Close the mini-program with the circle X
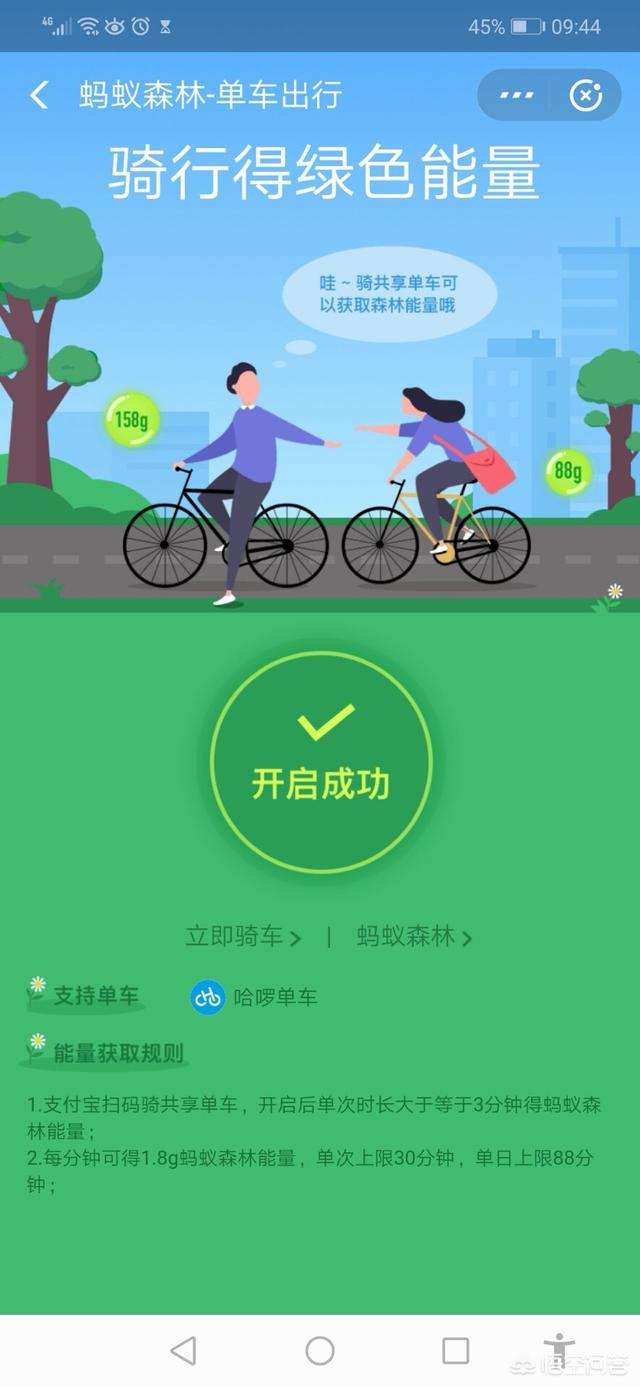Image resolution: width=640 pixels, height=1387 pixels. coord(585,96)
